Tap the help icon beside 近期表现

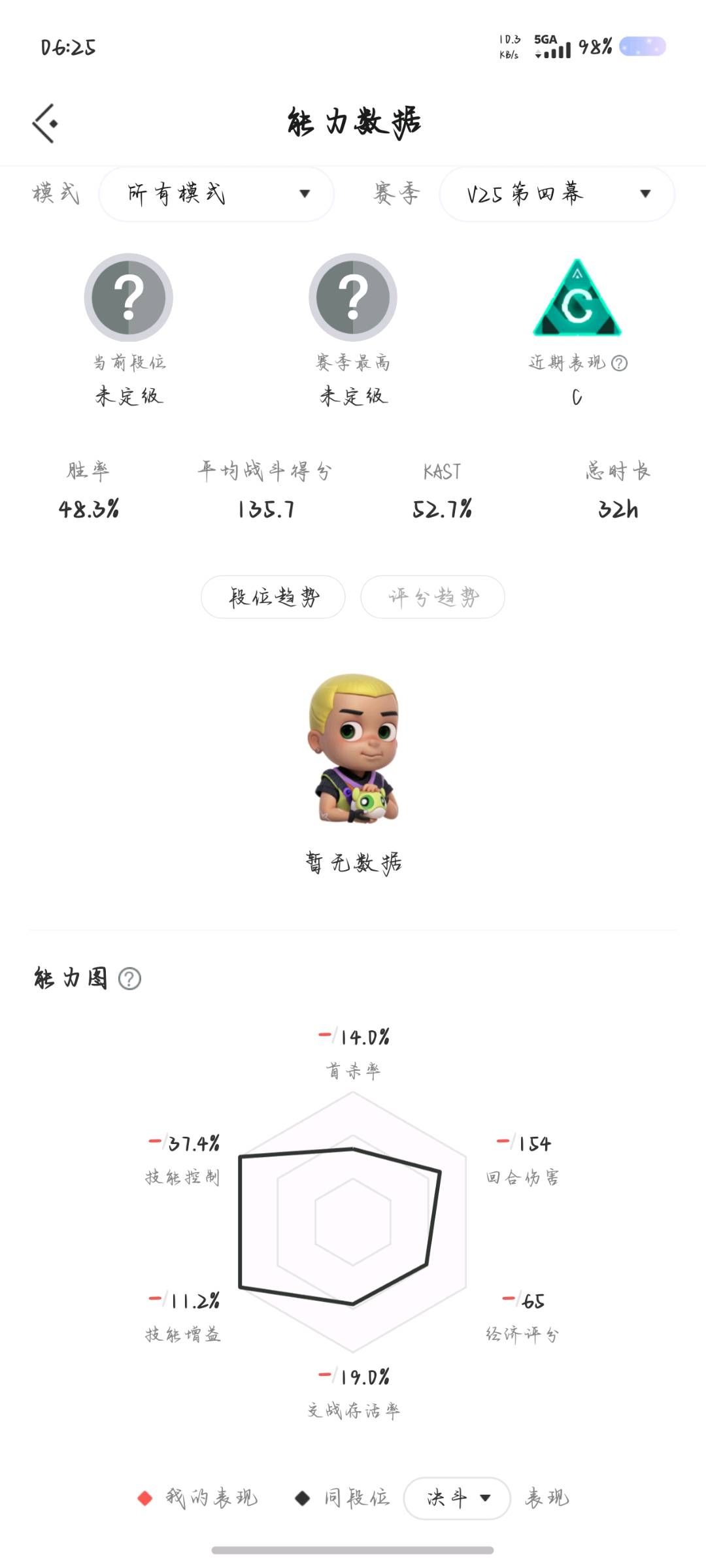coord(619,363)
